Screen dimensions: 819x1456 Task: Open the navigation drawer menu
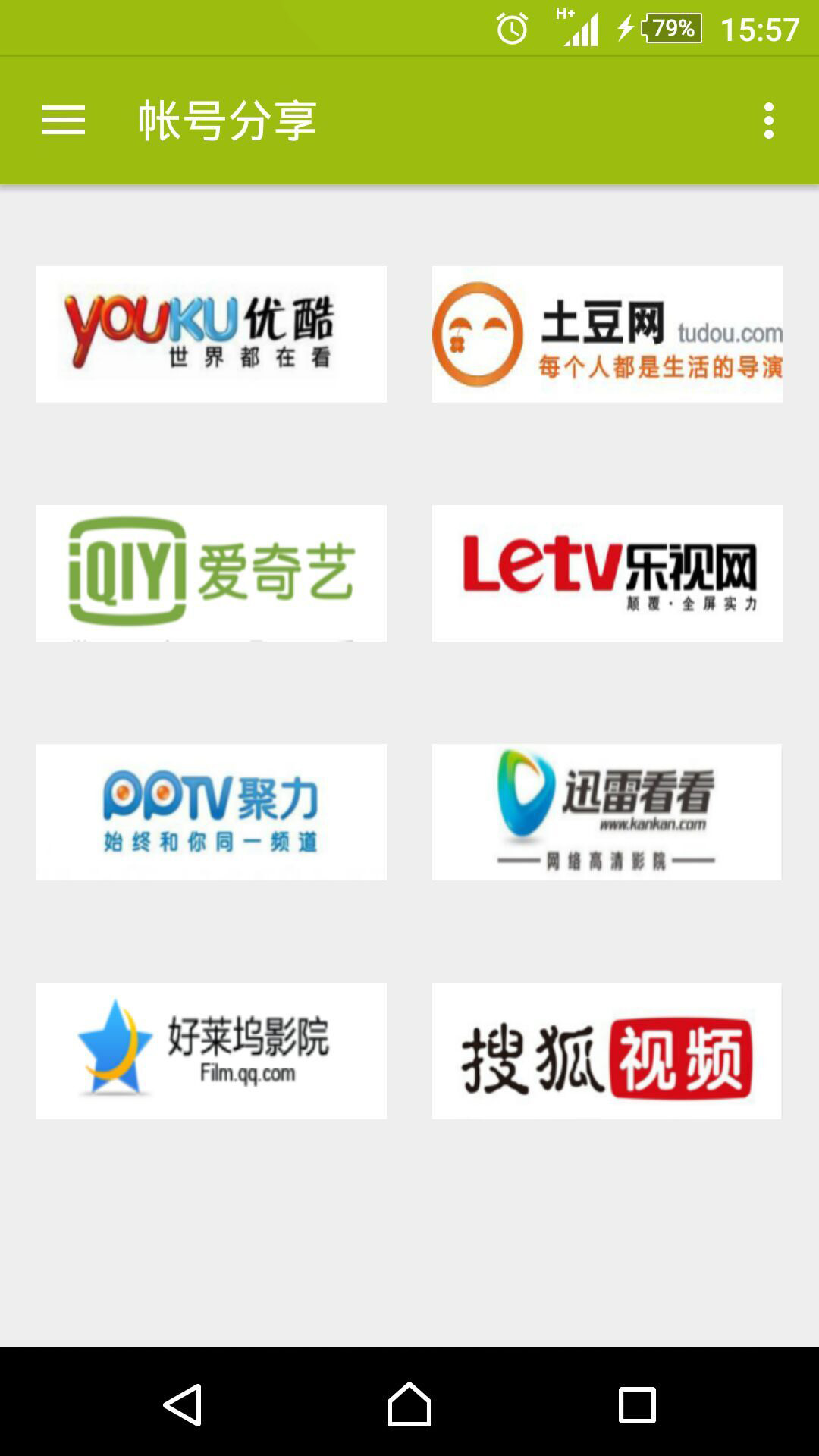[x=64, y=119]
